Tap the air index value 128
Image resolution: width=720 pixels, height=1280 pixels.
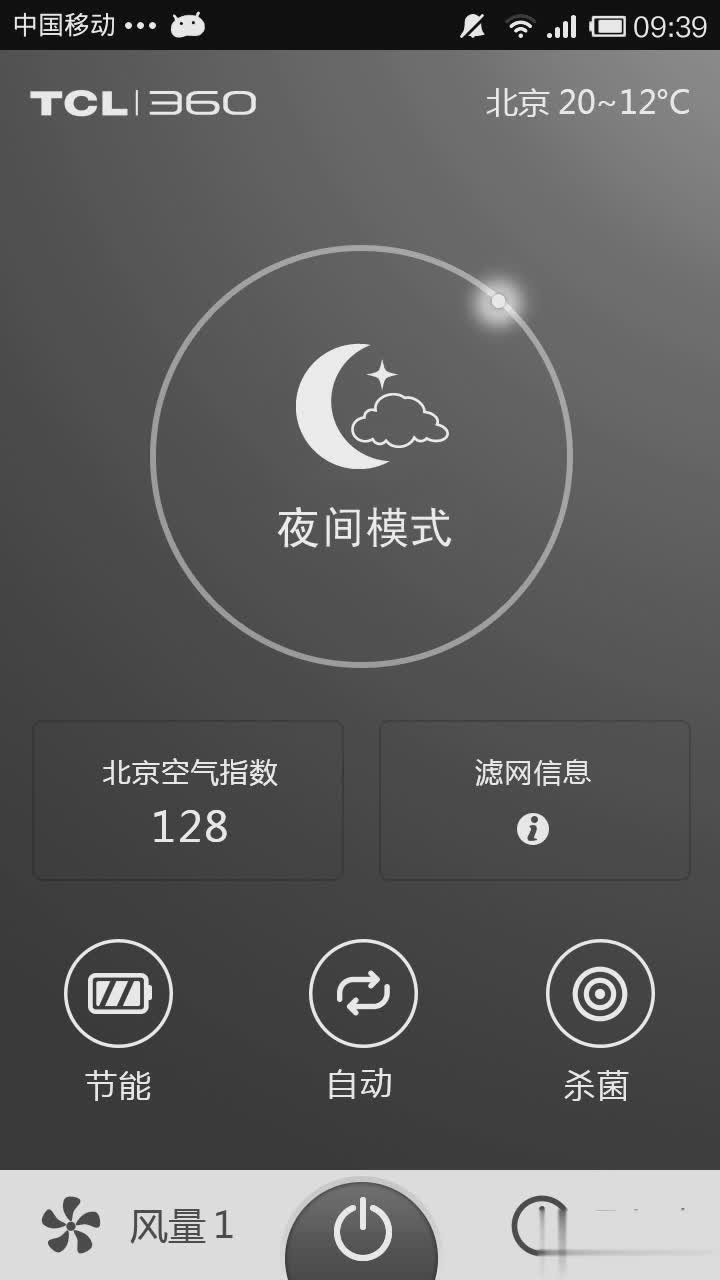point(187,826)
